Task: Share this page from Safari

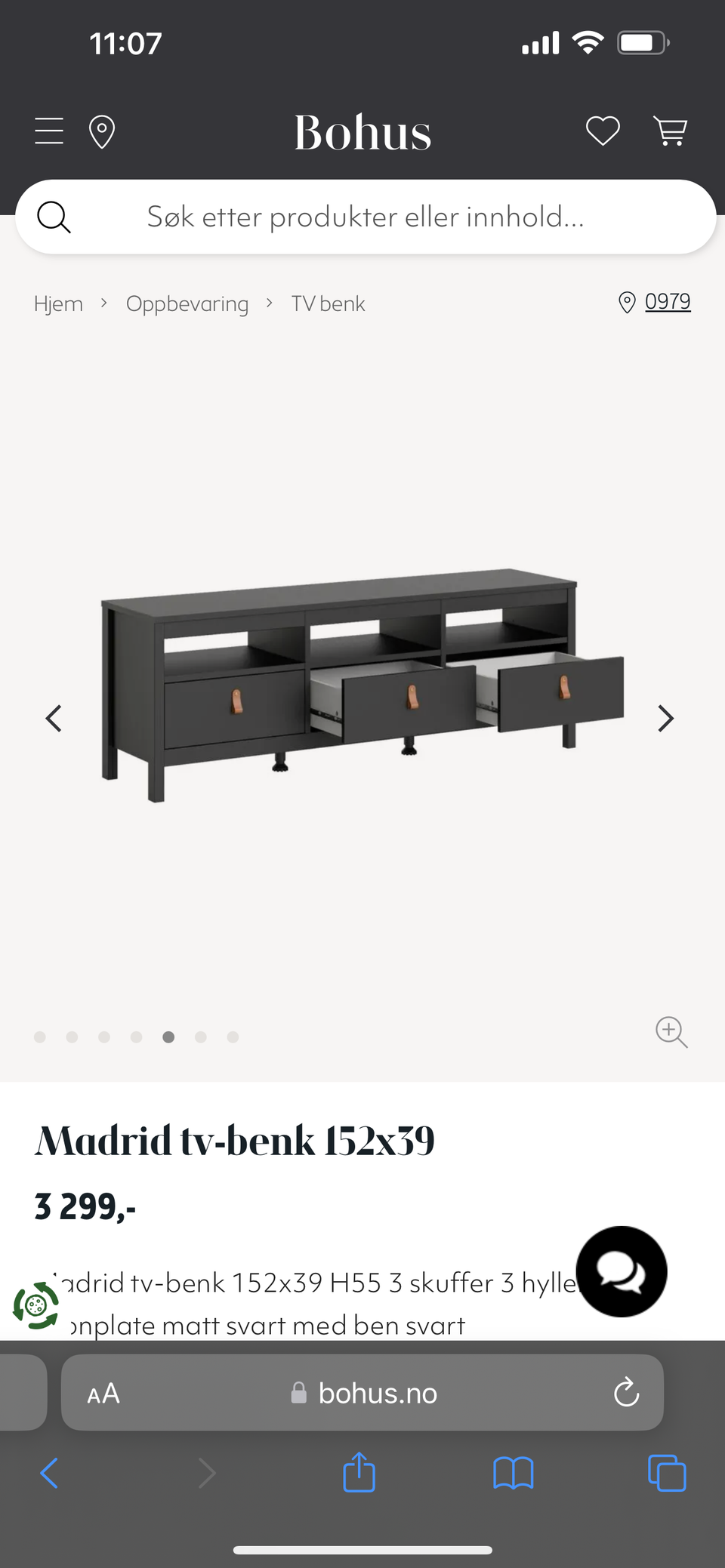Action: (359, 1473)
